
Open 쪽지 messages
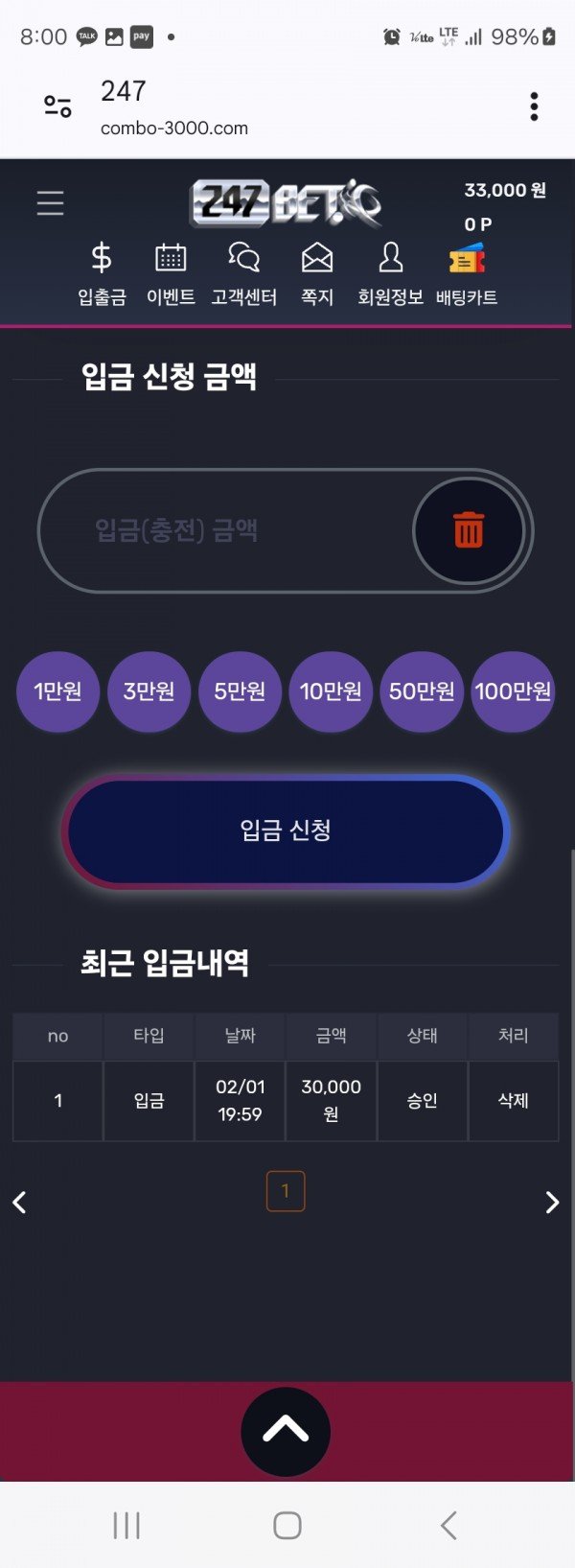[317, 274]
